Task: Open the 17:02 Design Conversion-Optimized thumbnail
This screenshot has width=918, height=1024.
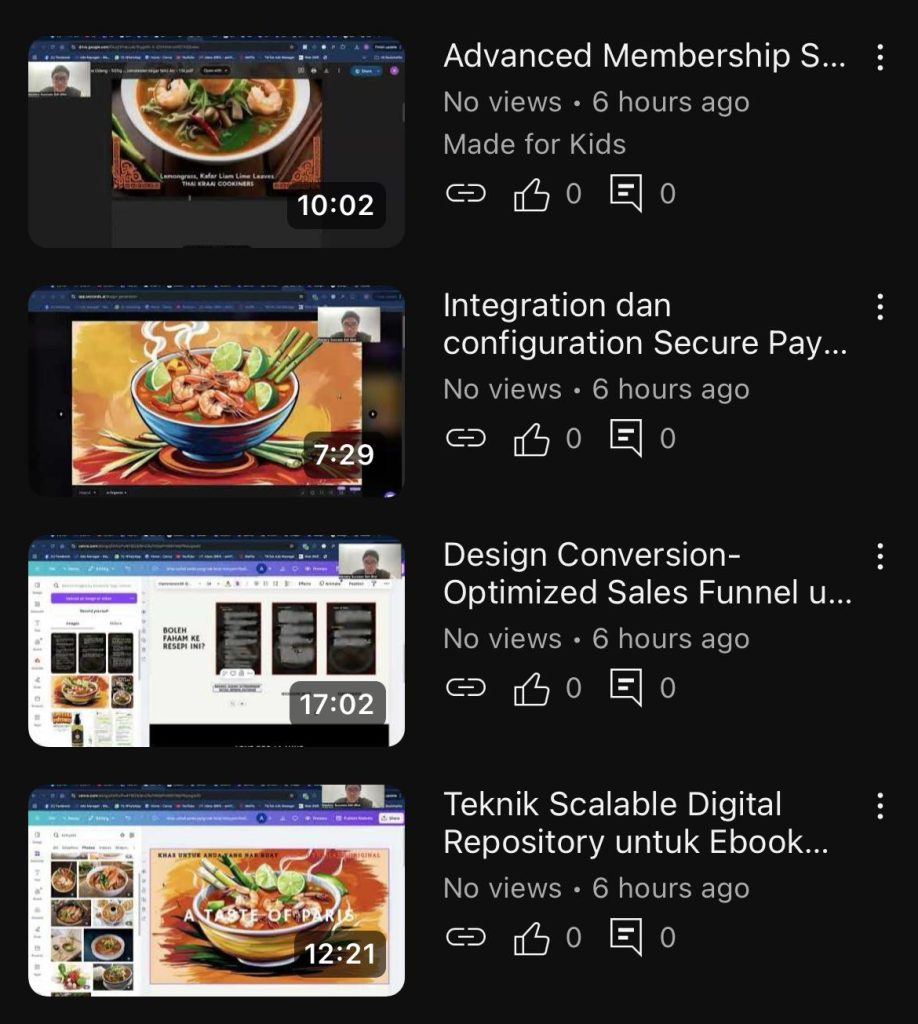Action: (216, 642)
